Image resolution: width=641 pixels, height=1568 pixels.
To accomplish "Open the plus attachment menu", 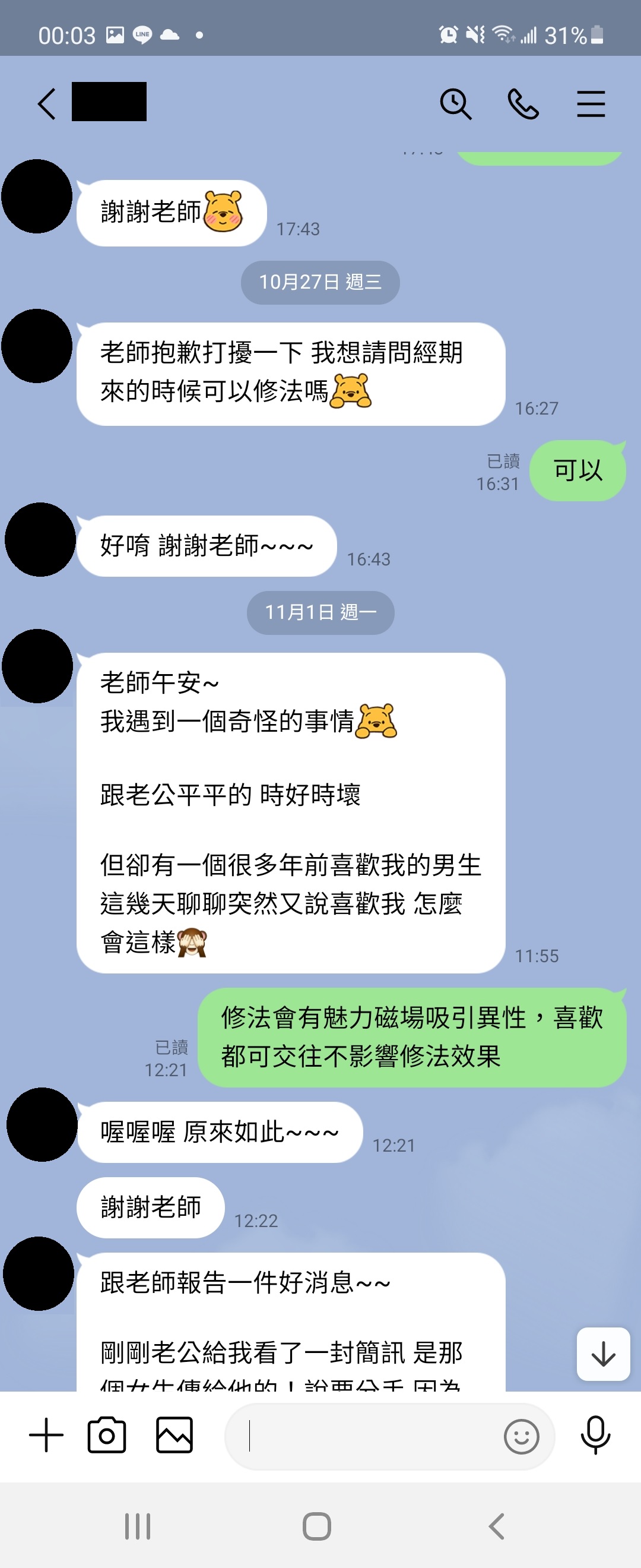I will point(46,1436).
